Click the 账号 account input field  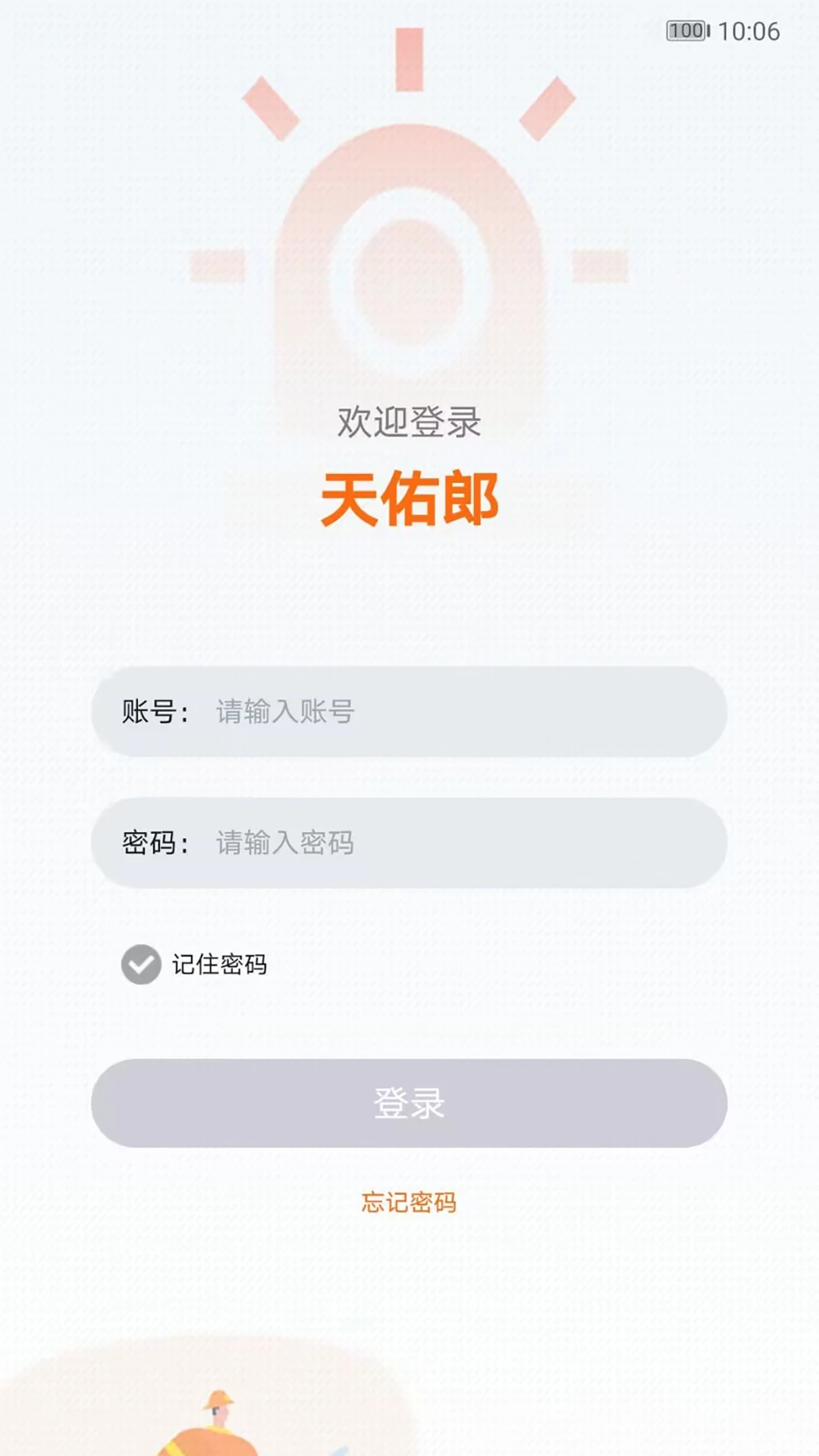pyautogui.click(x=409, y=711)
